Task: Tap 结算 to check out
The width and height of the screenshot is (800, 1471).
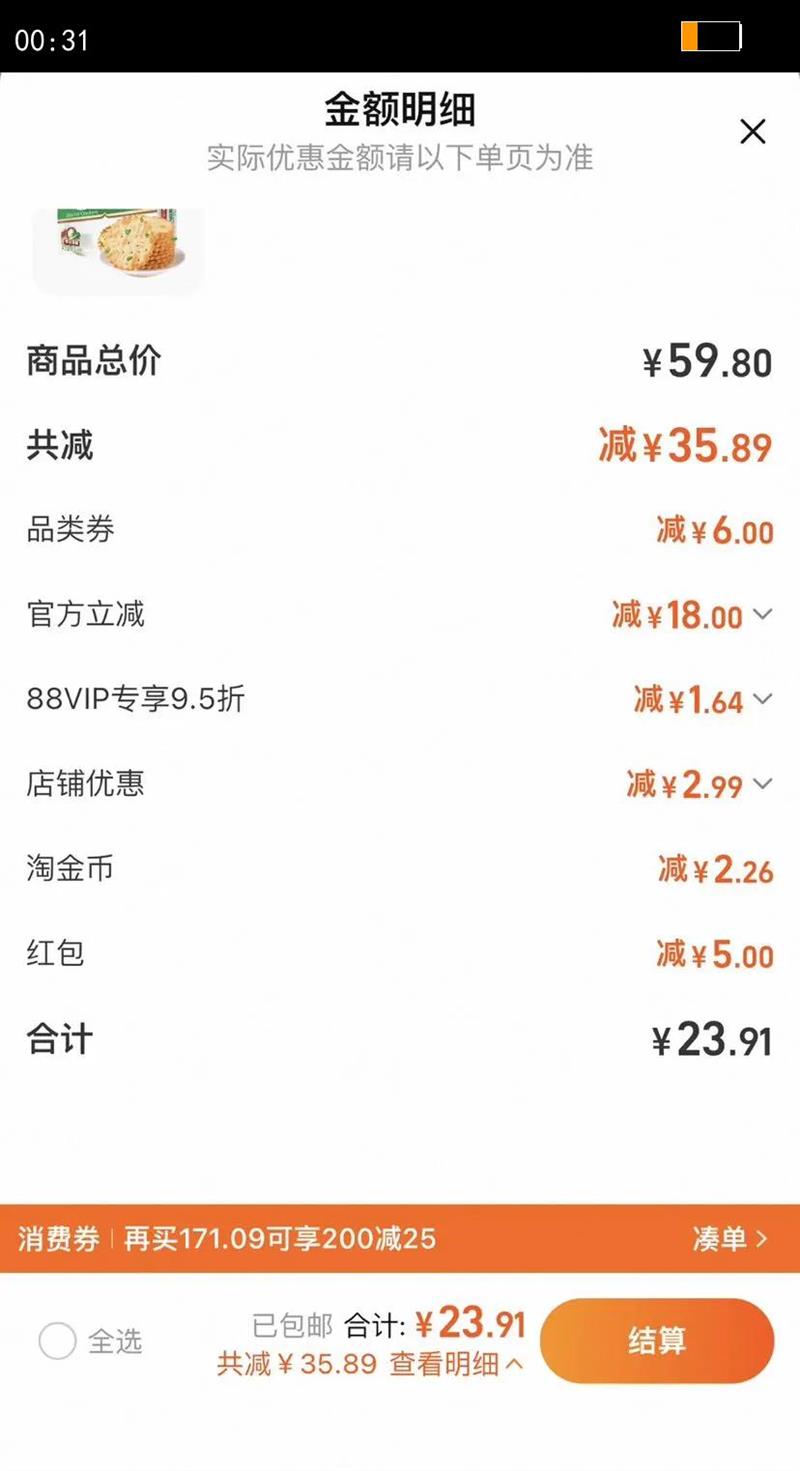Action: pyautogui.click(x=657, y=1340)
